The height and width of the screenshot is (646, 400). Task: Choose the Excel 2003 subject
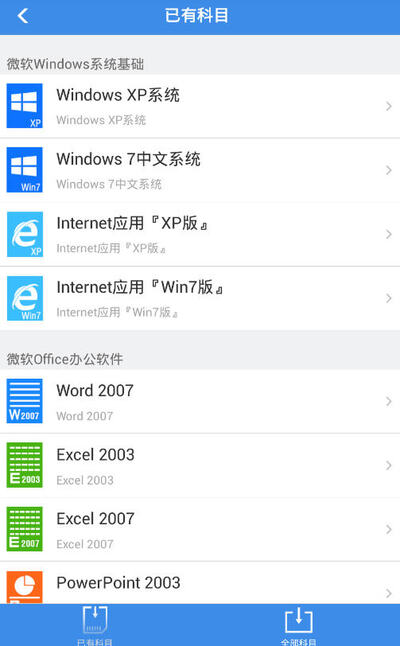200,466
